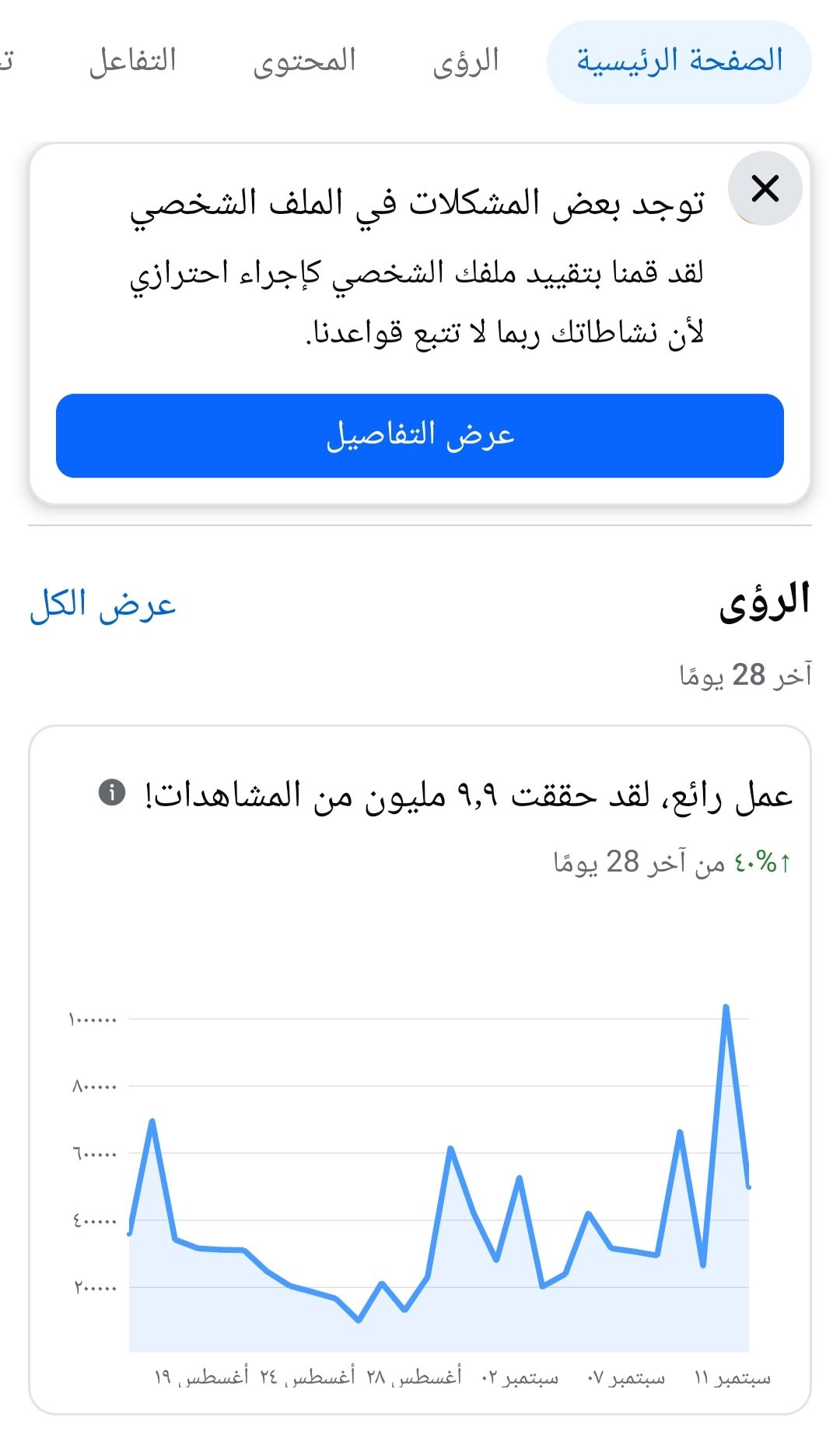The height and width of the screenshot is (1431, 840).
Task: Select the التفاعل tab
Action: (133, 61)
